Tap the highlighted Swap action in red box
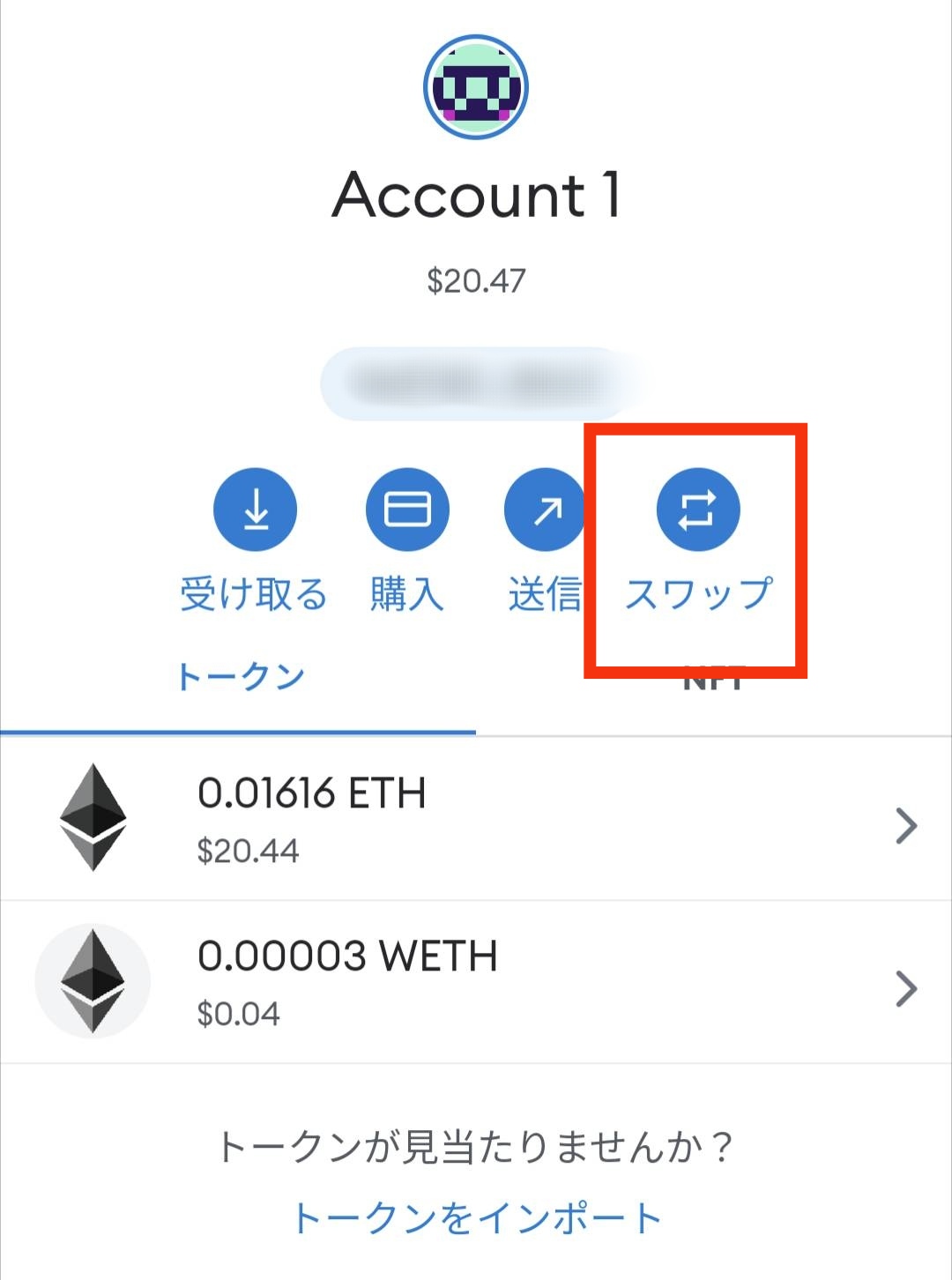This screenshot has height=1280, width=952. click(697, 547)
